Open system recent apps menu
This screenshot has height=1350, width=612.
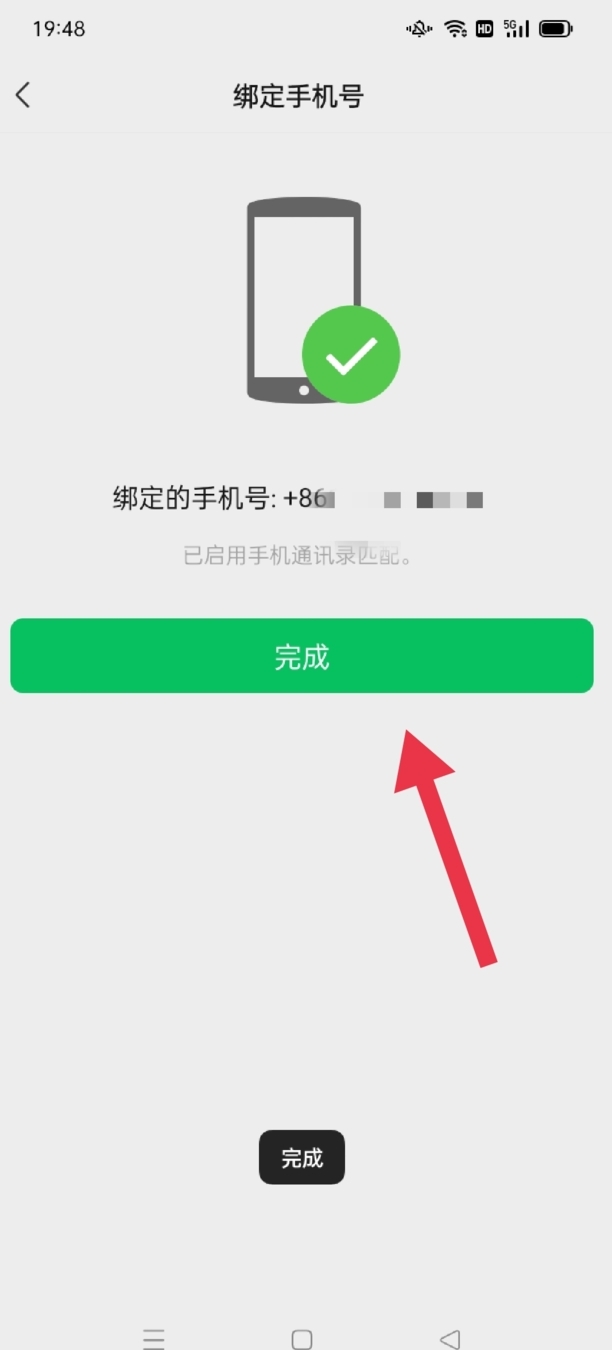pos(153,1338)
